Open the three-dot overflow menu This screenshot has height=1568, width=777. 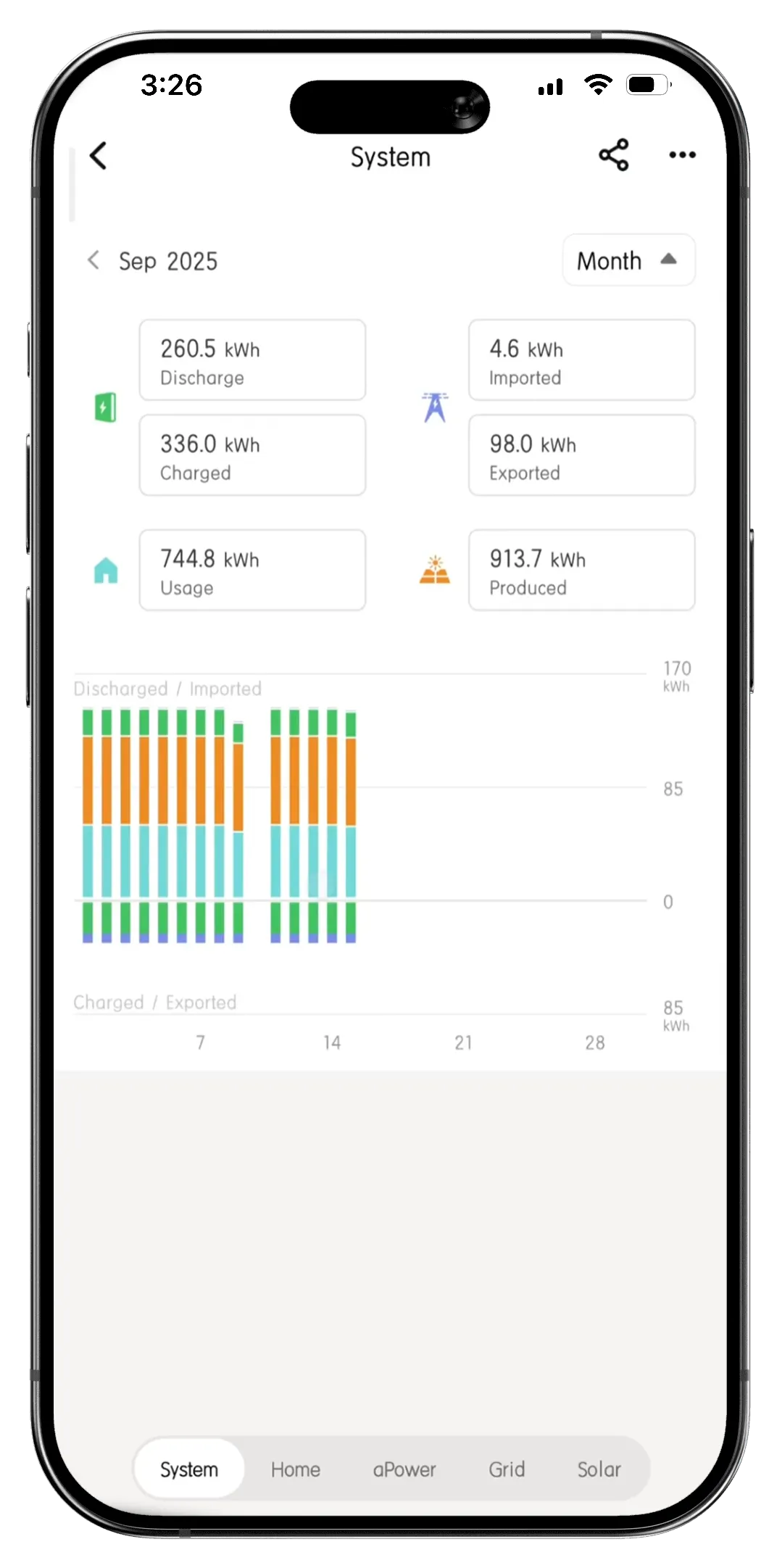tap(682, 155)
